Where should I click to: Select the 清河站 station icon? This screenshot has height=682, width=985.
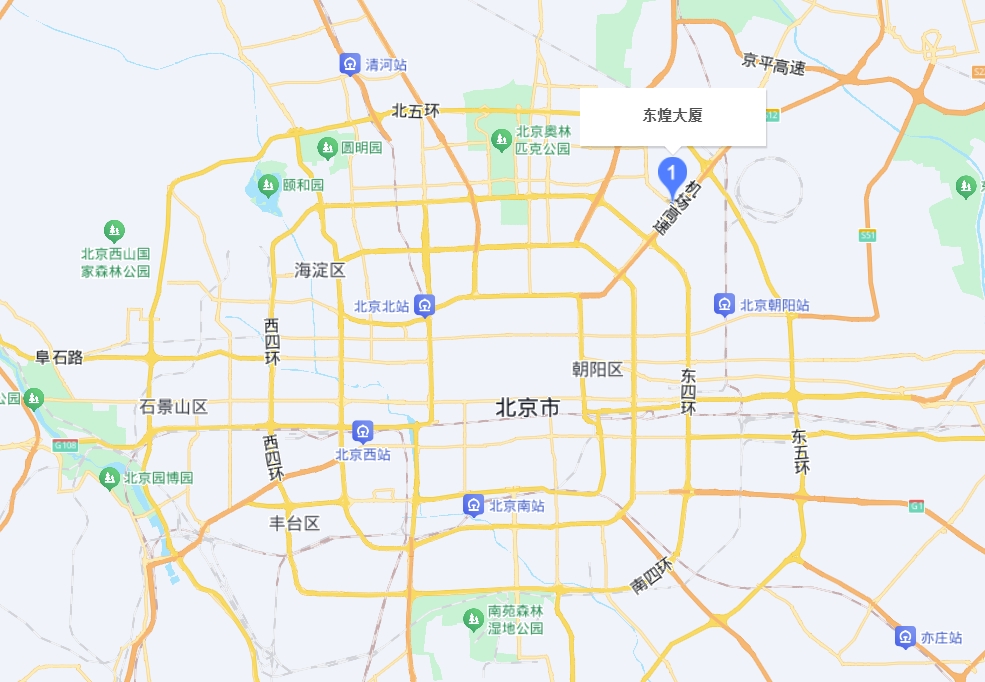350,64
